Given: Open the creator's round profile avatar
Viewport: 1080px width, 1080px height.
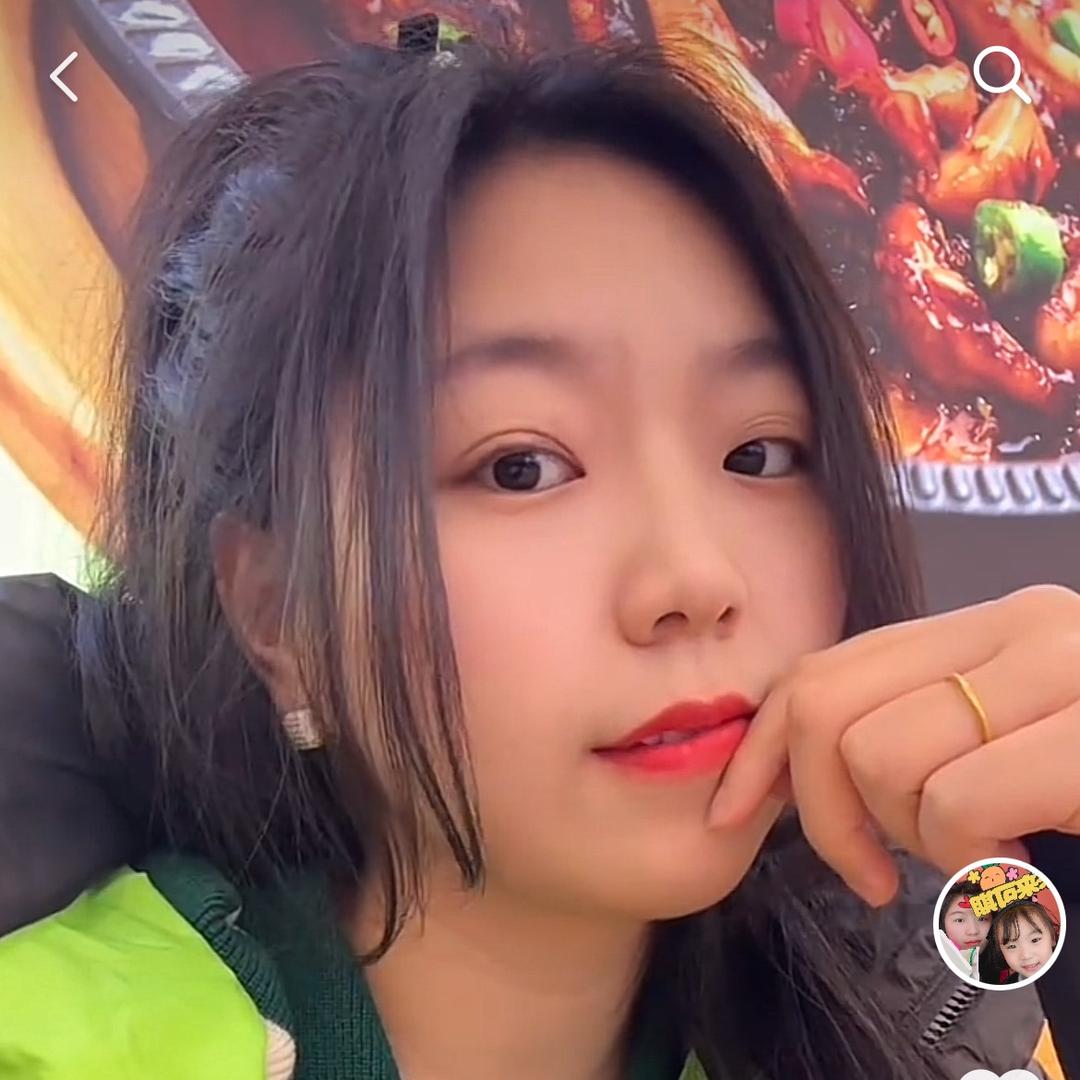Looking at the screenshot, I should (x=999, y=924).
